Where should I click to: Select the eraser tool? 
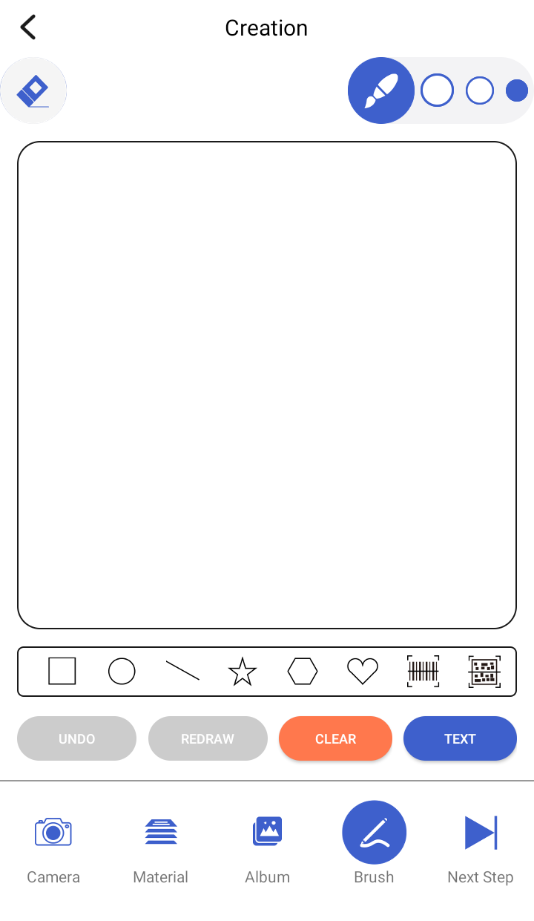[33, 90]
